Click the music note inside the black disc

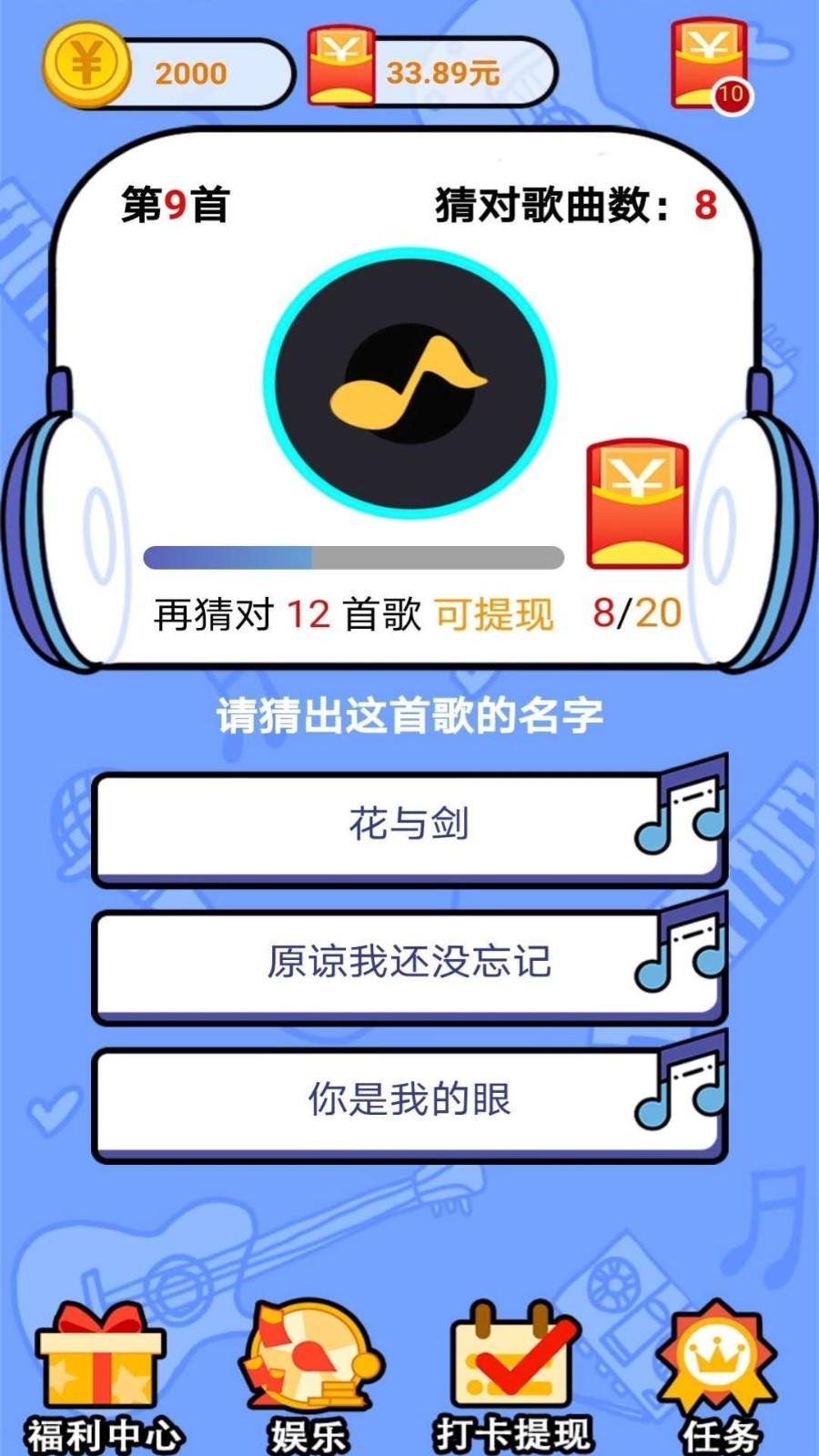pos(409,382)
